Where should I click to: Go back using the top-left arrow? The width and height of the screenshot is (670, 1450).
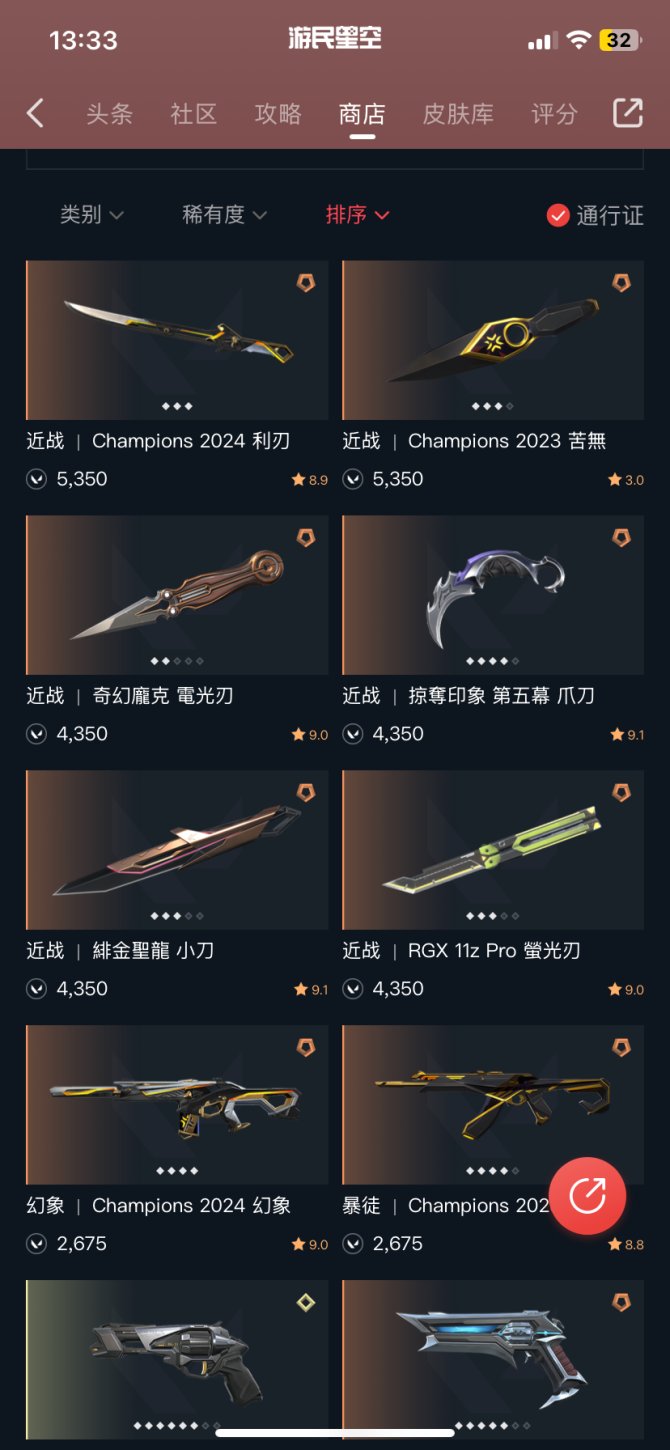35,113
